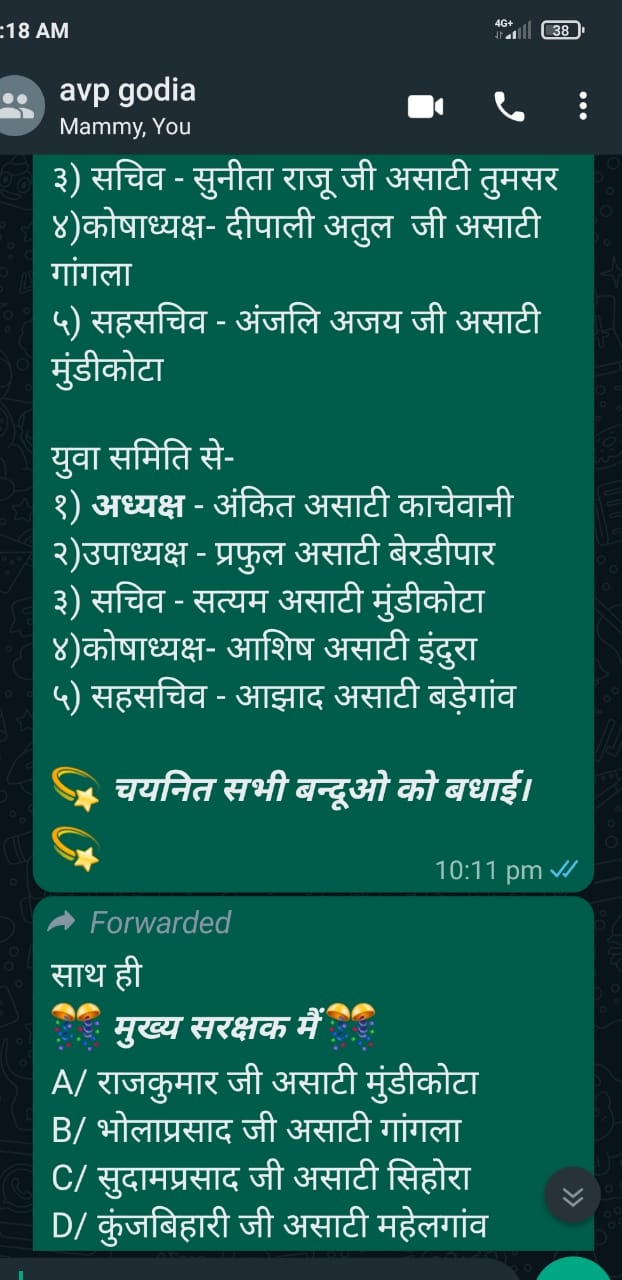622x1280 pixels.
Task: Open the group profile picture
Action: coord(19,107)
